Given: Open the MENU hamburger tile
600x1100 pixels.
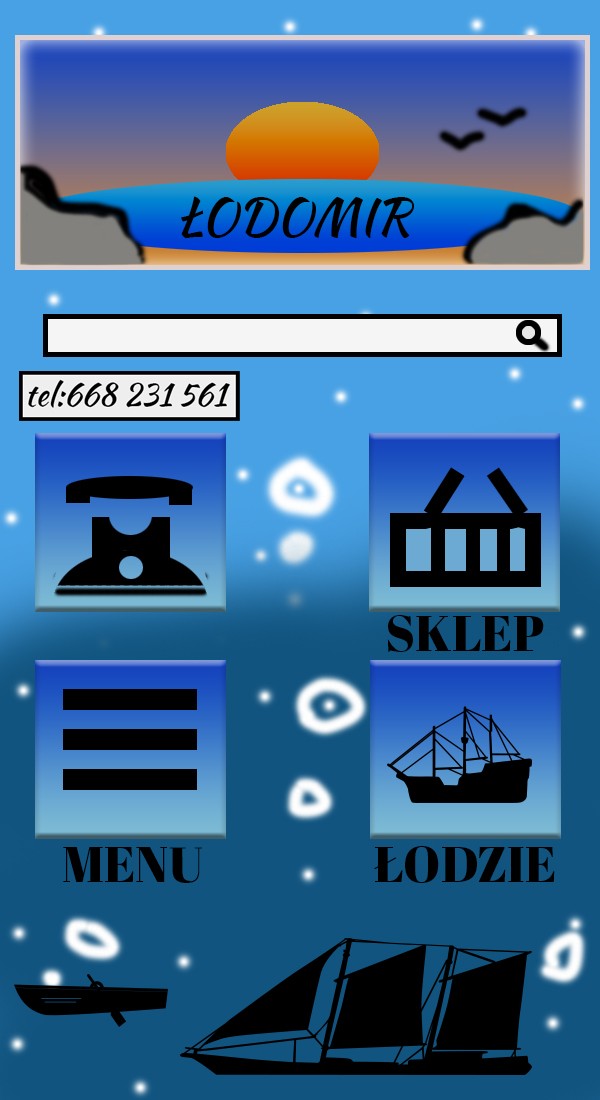Looking at the screenshot, I should 131,749.
